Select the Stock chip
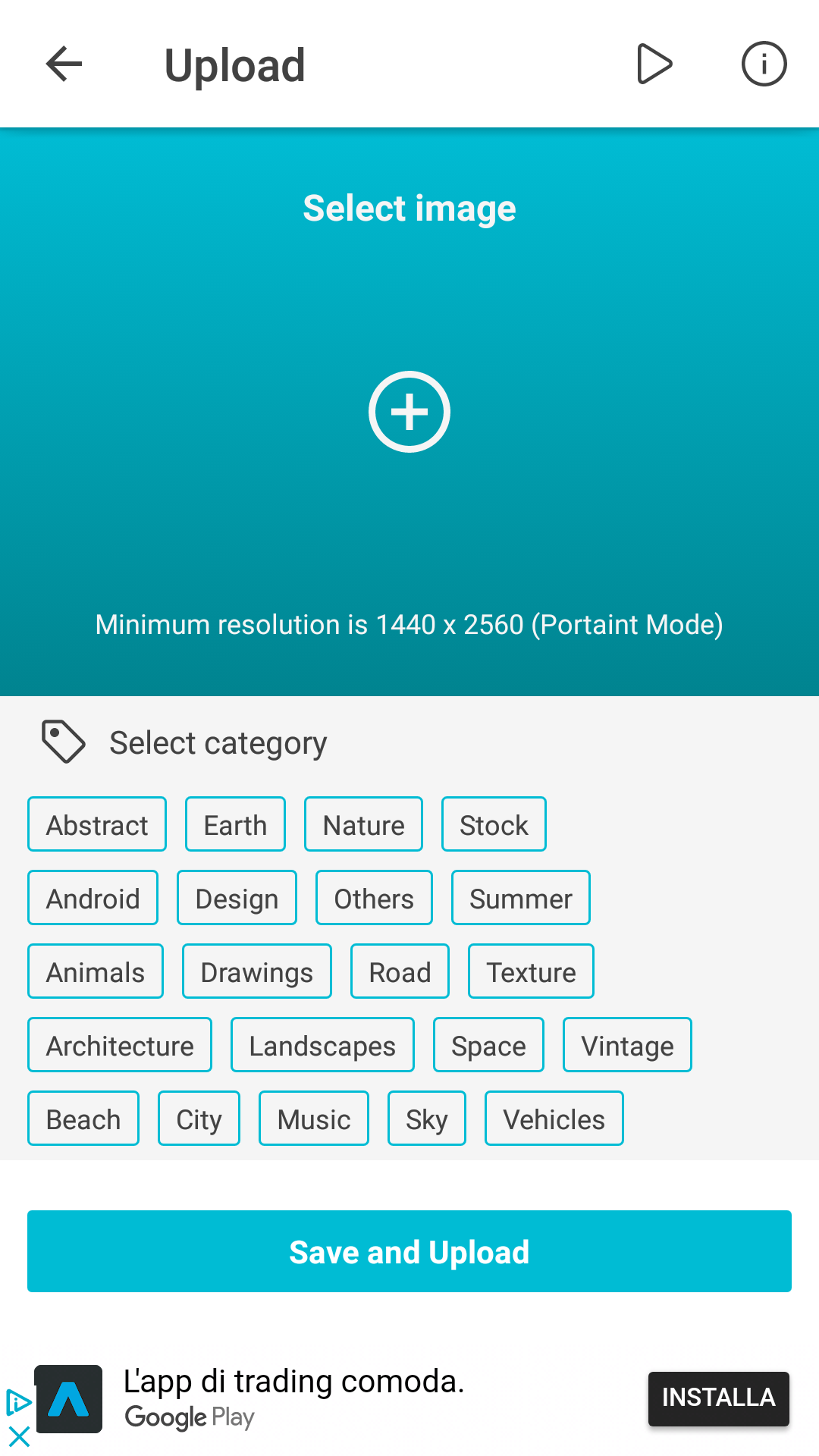Screen dimensions: 819x1456 pyautogui.click(x=494, y=824)
